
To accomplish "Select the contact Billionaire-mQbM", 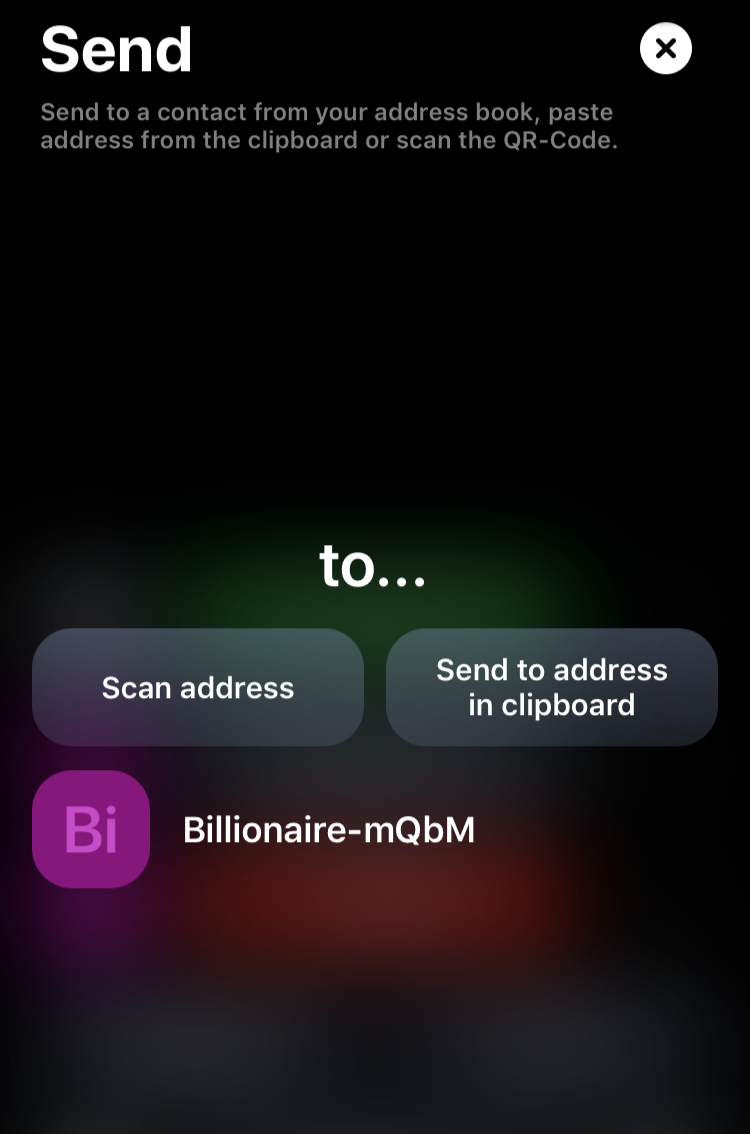I will click(328, 829).
